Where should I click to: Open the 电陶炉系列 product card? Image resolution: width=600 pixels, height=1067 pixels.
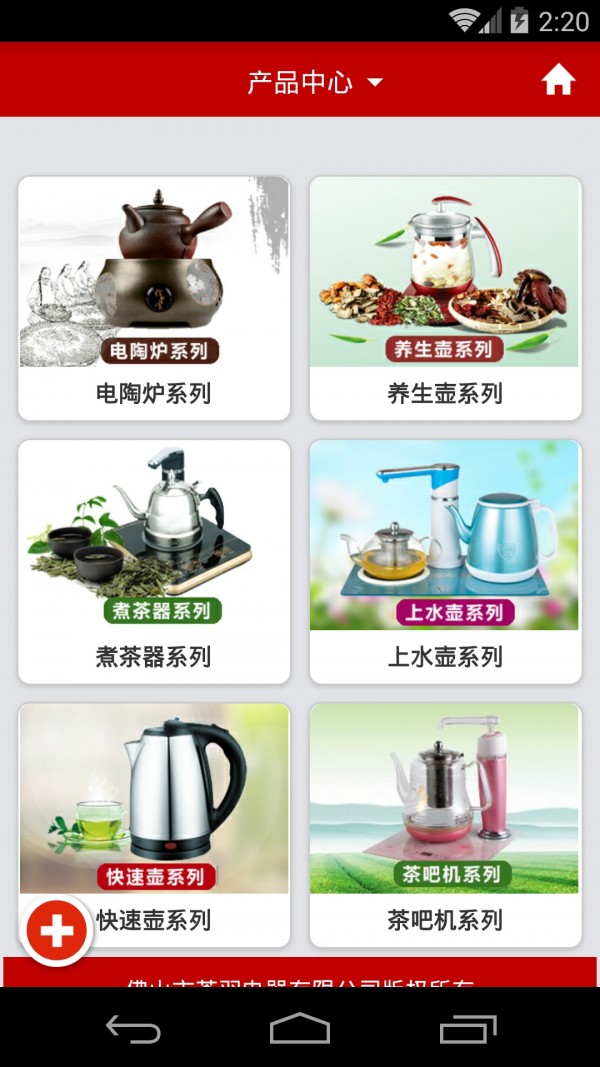pyautogui.click(x=154, y=297)
